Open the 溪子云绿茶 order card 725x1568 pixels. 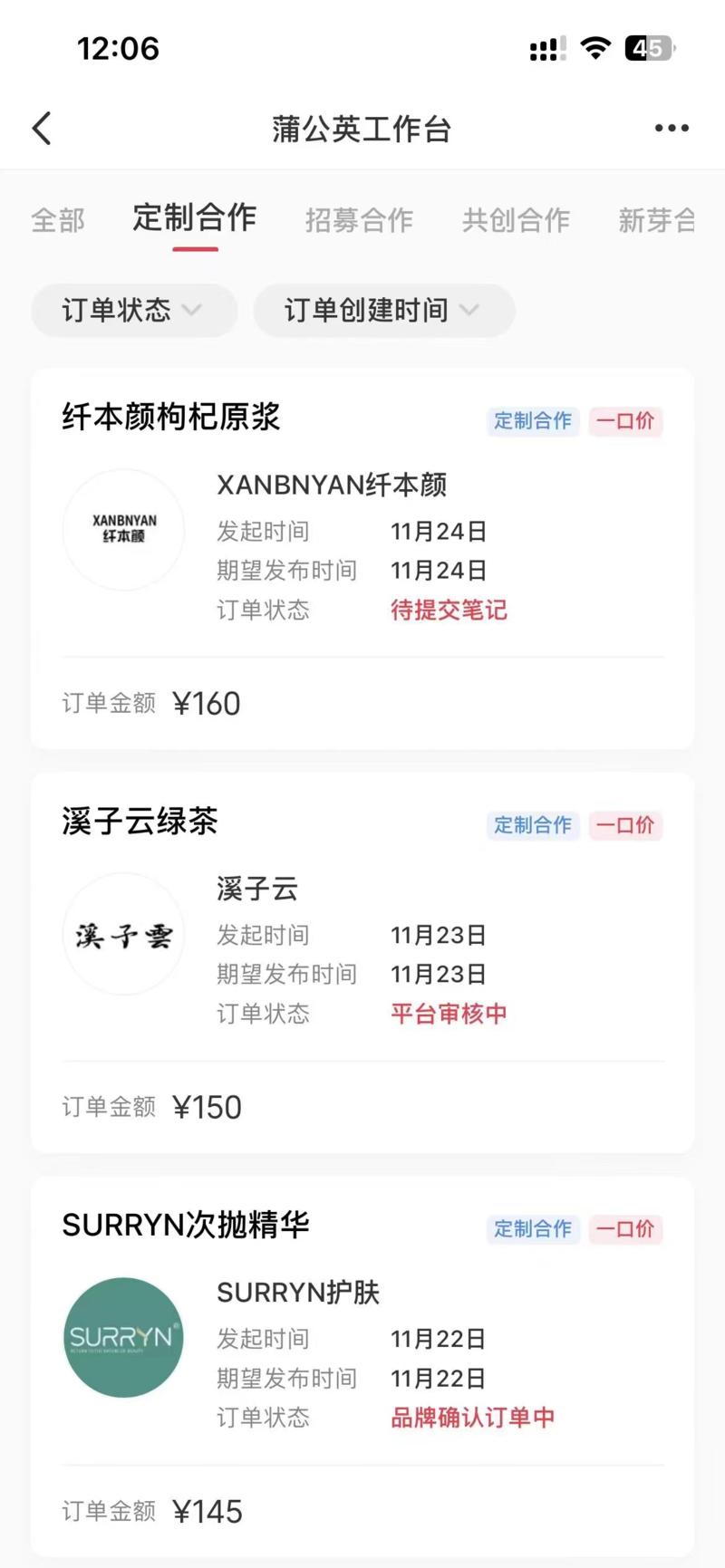[x=362, y=963]
